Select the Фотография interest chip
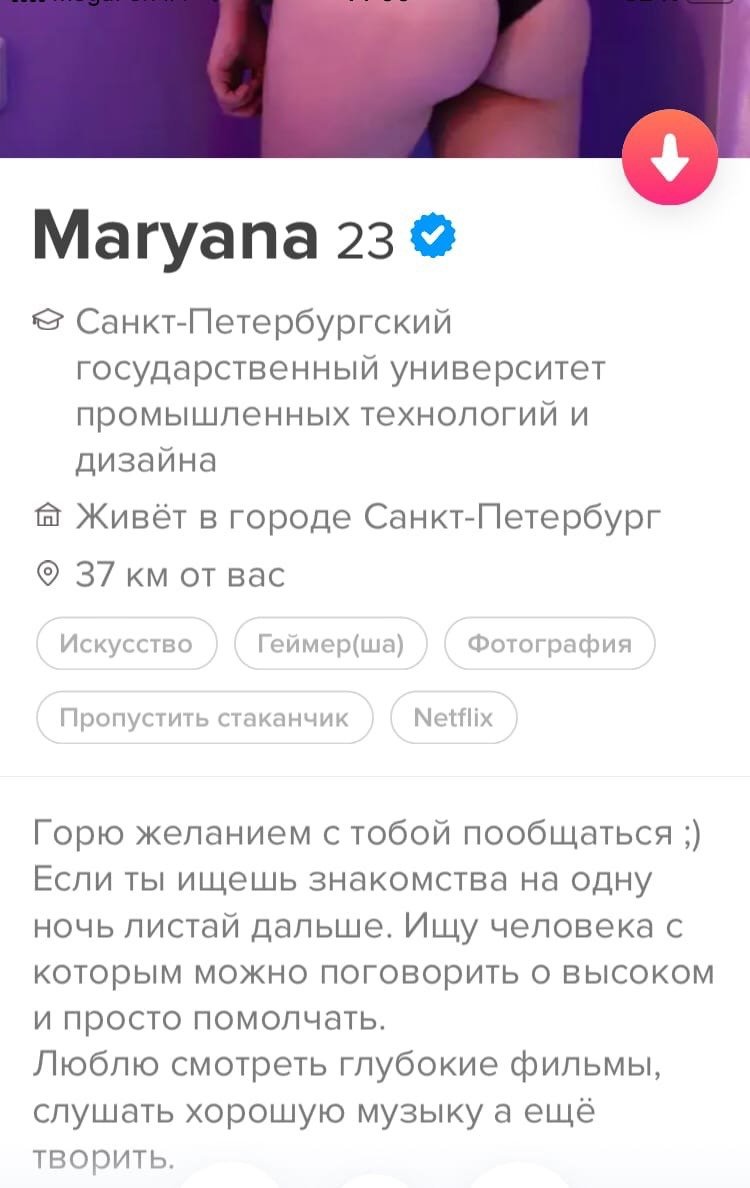This screenshot has width=750, height=1188. click(549, 643)
